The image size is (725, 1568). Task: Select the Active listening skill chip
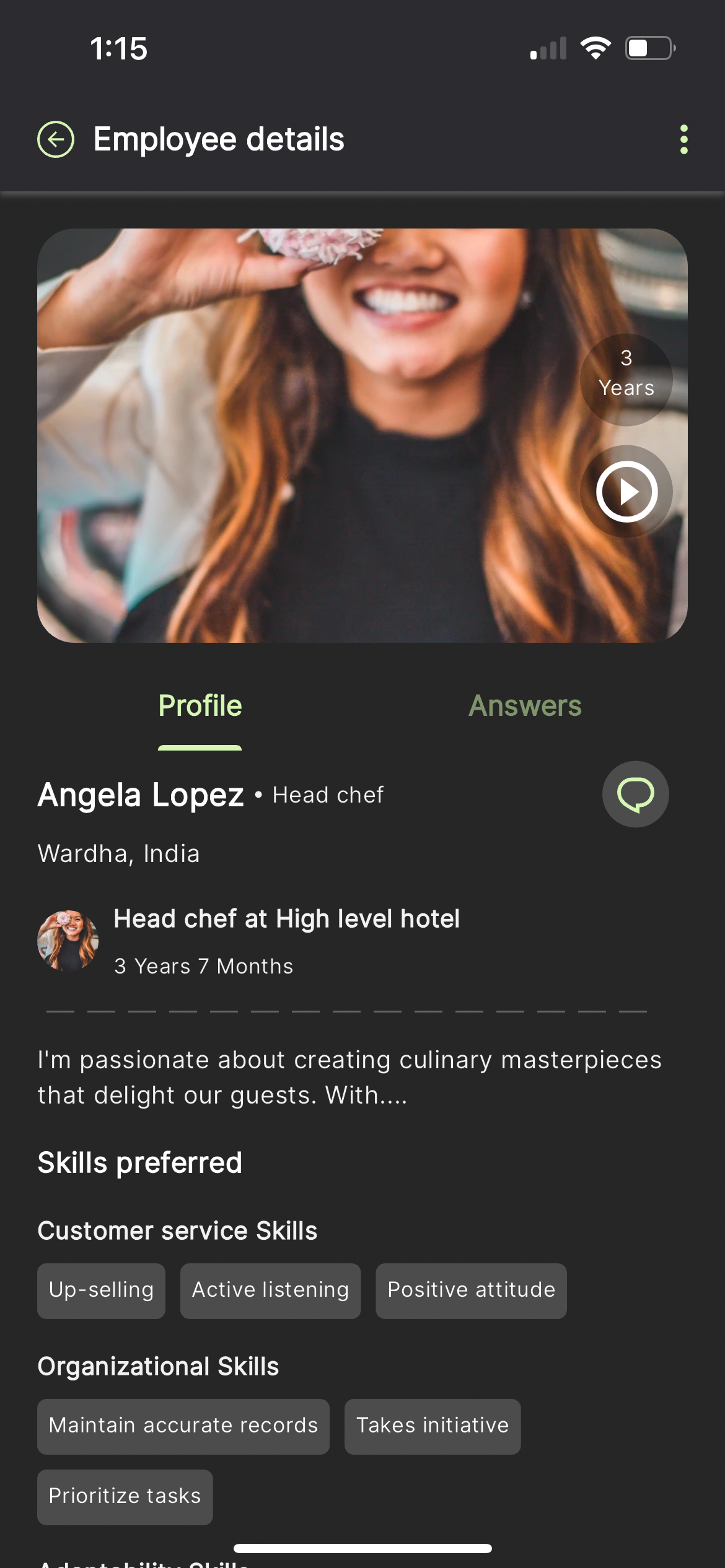click(270, 1291)
